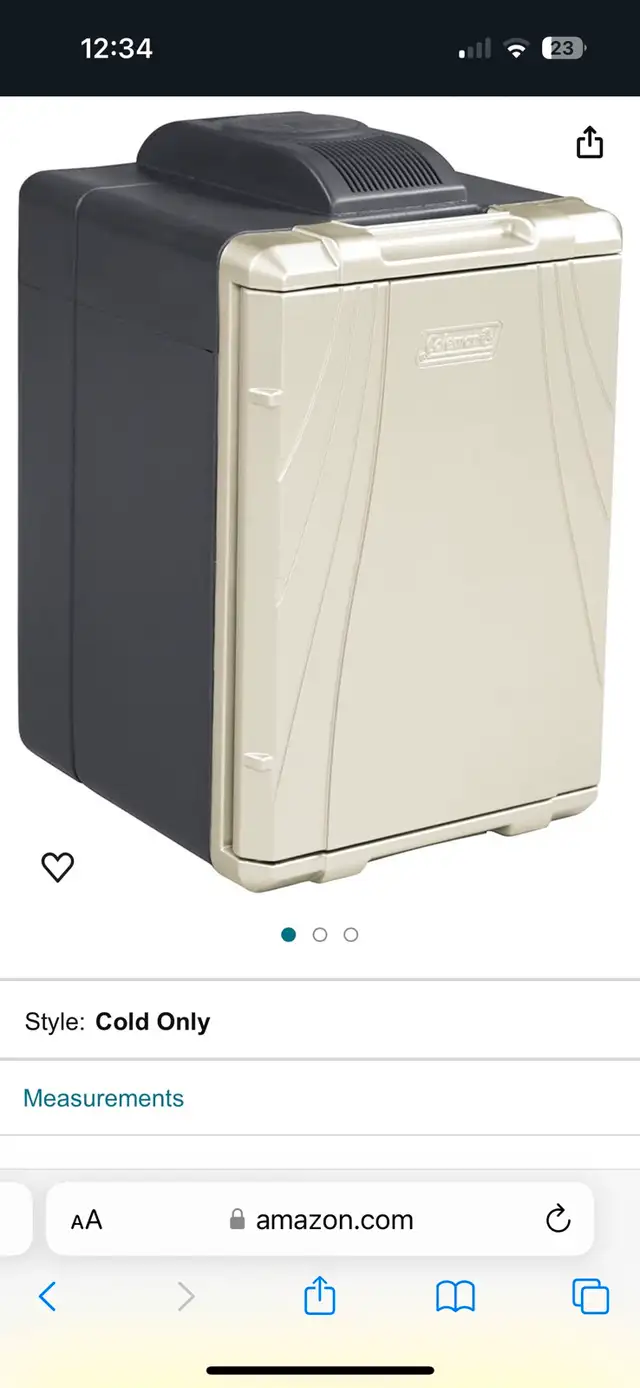Jump to the second image dot
The width and height of the screenshot is (640, 1388).
coord(320,934)
